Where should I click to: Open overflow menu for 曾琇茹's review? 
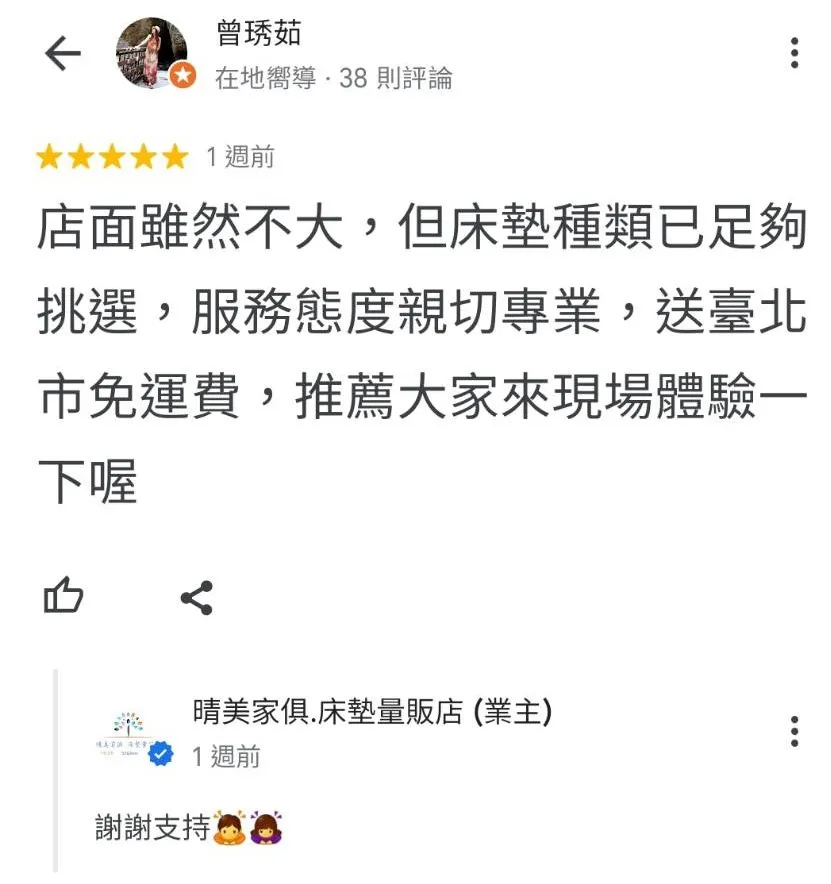[794, 53]
